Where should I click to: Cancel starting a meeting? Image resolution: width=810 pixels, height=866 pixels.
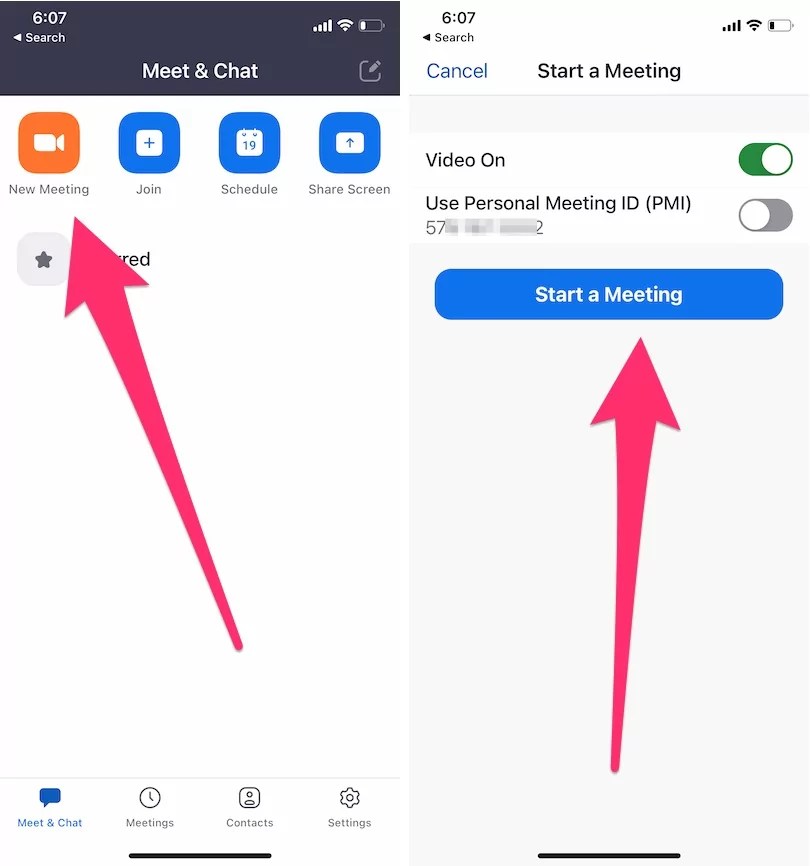(457, 71)
